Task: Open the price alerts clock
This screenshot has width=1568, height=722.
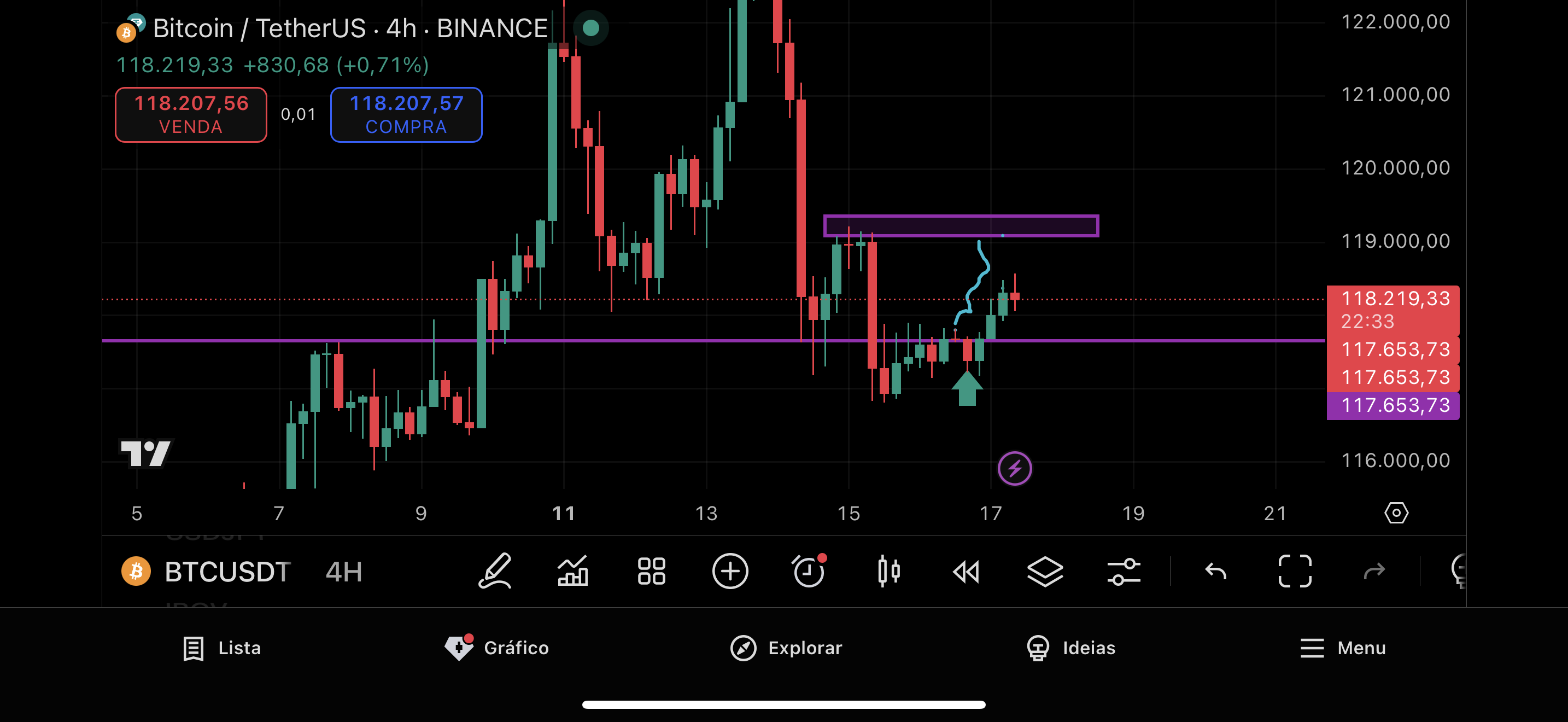Action: coord(809,571)
